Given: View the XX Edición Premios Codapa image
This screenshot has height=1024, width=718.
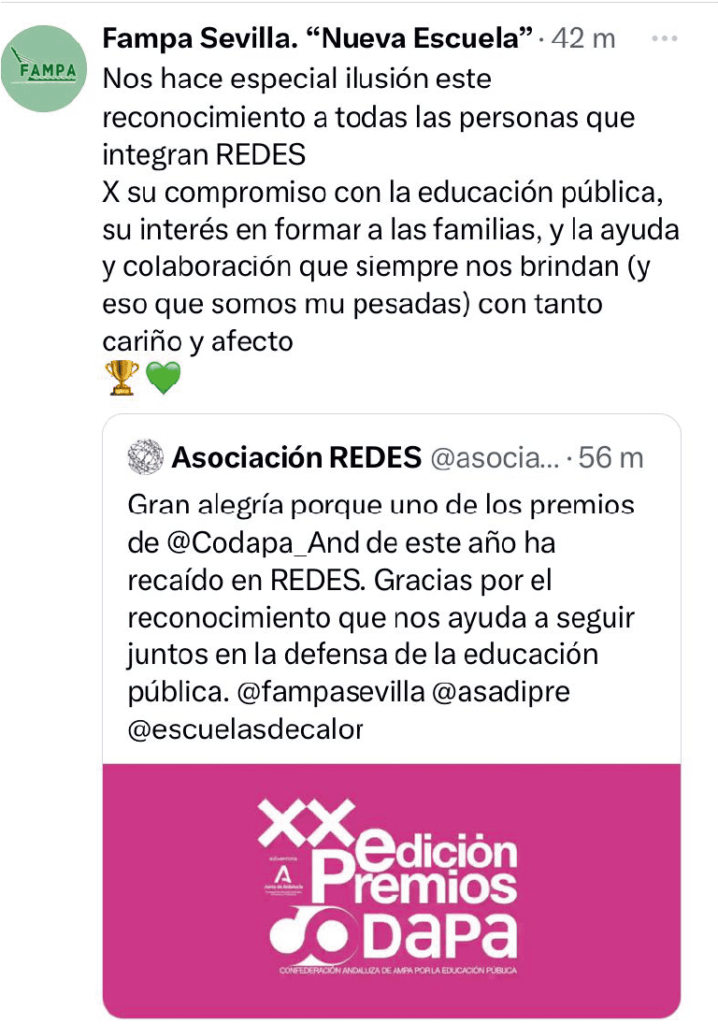Looking at the screenshot, I should pos(391,890).
